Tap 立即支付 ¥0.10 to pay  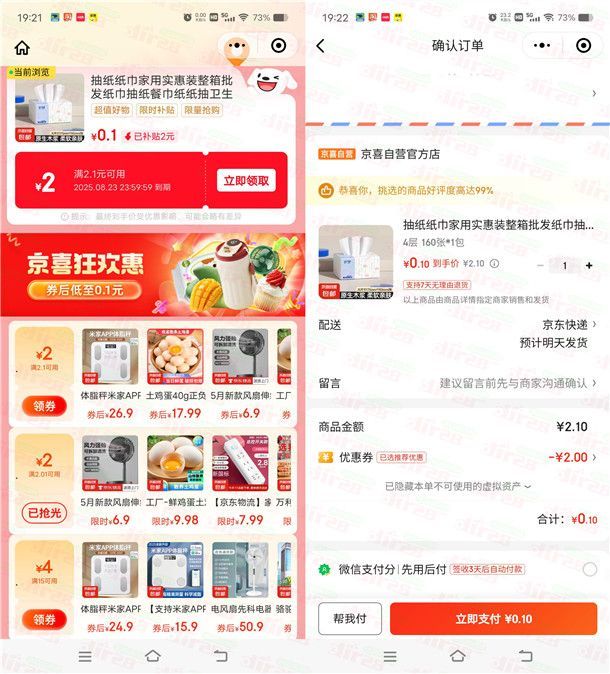tap(492, 619)
